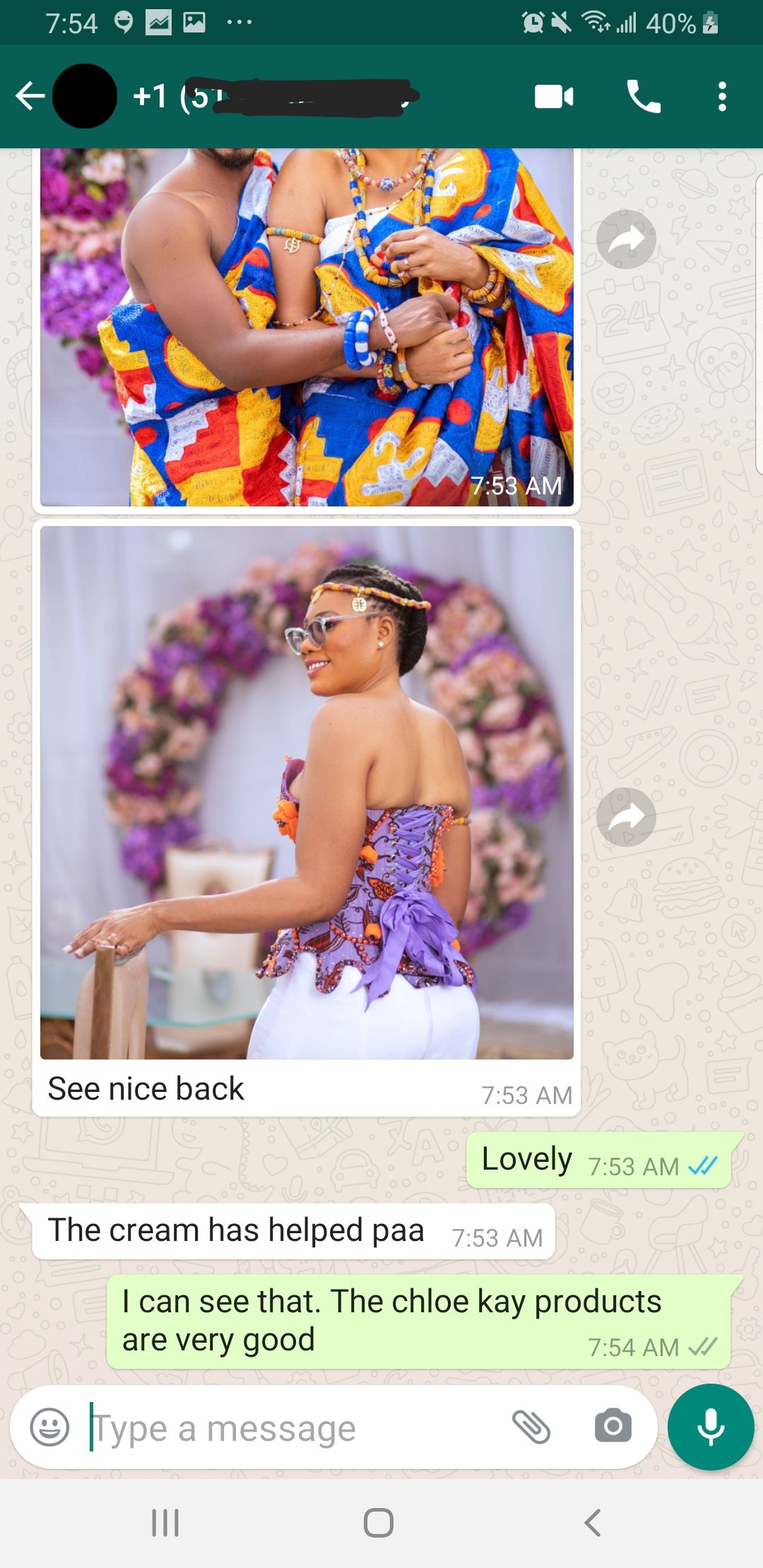Forward the couple photo sent at 7:53 AM
This screenshot has height=1568, width=763.
coord(626,239)
